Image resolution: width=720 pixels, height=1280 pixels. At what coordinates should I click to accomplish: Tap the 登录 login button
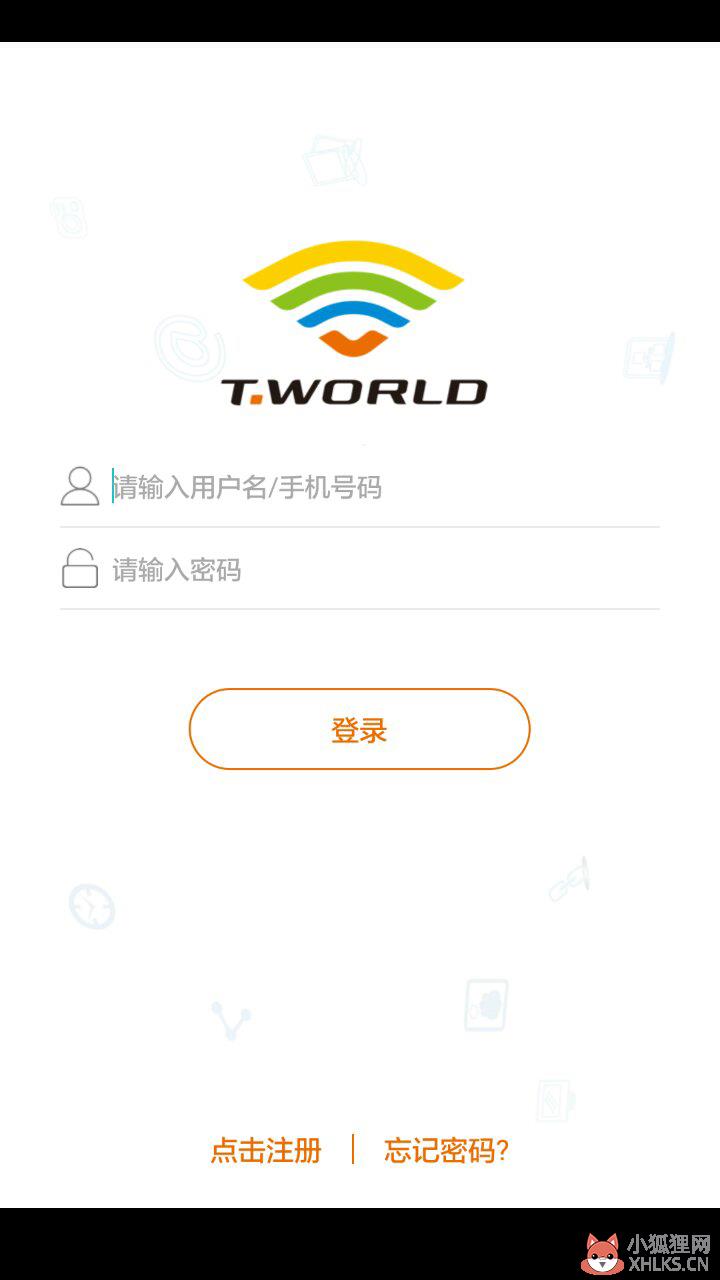(x=359, y=729)
